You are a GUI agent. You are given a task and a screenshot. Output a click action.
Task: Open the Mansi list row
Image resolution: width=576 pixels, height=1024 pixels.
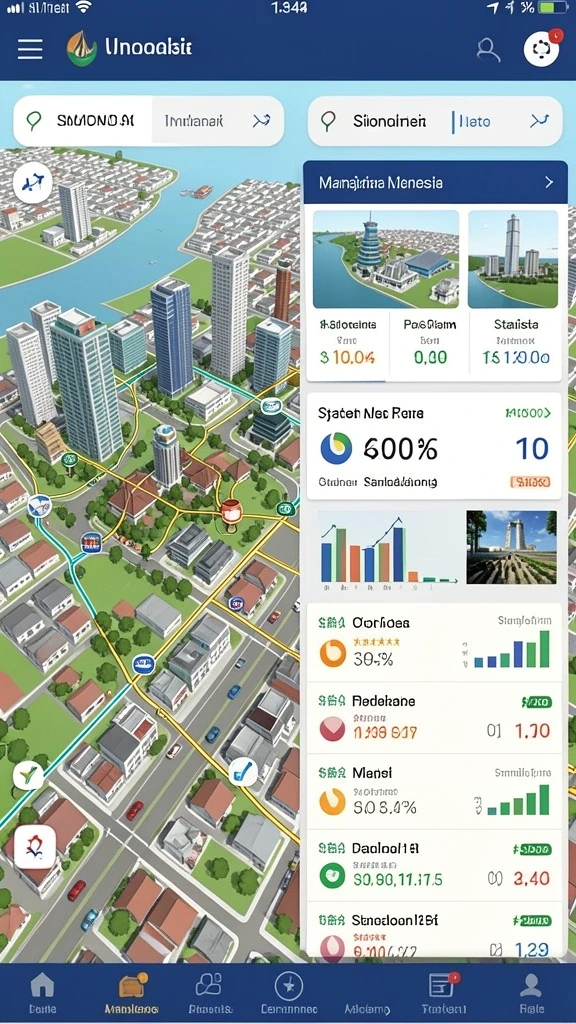point(434,791)
